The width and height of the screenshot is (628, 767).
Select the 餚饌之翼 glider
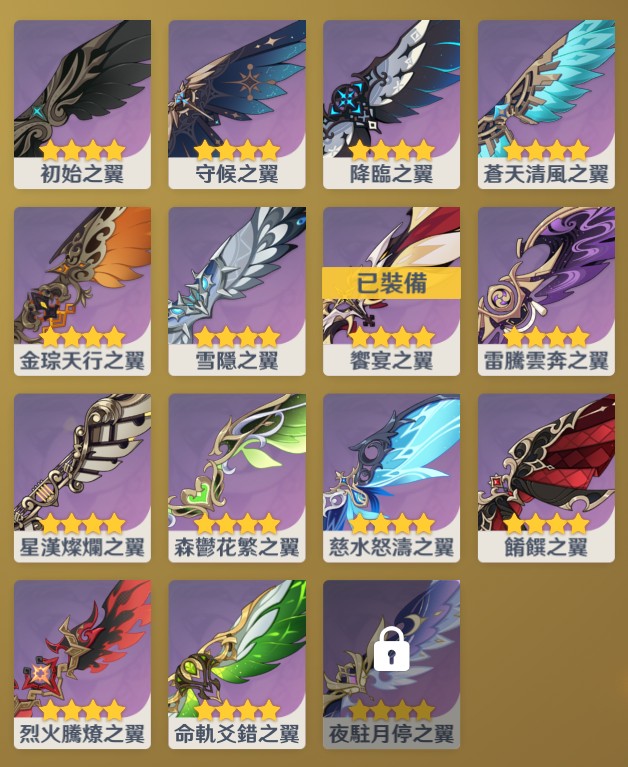pyautogui.click(x=546, y=478)
